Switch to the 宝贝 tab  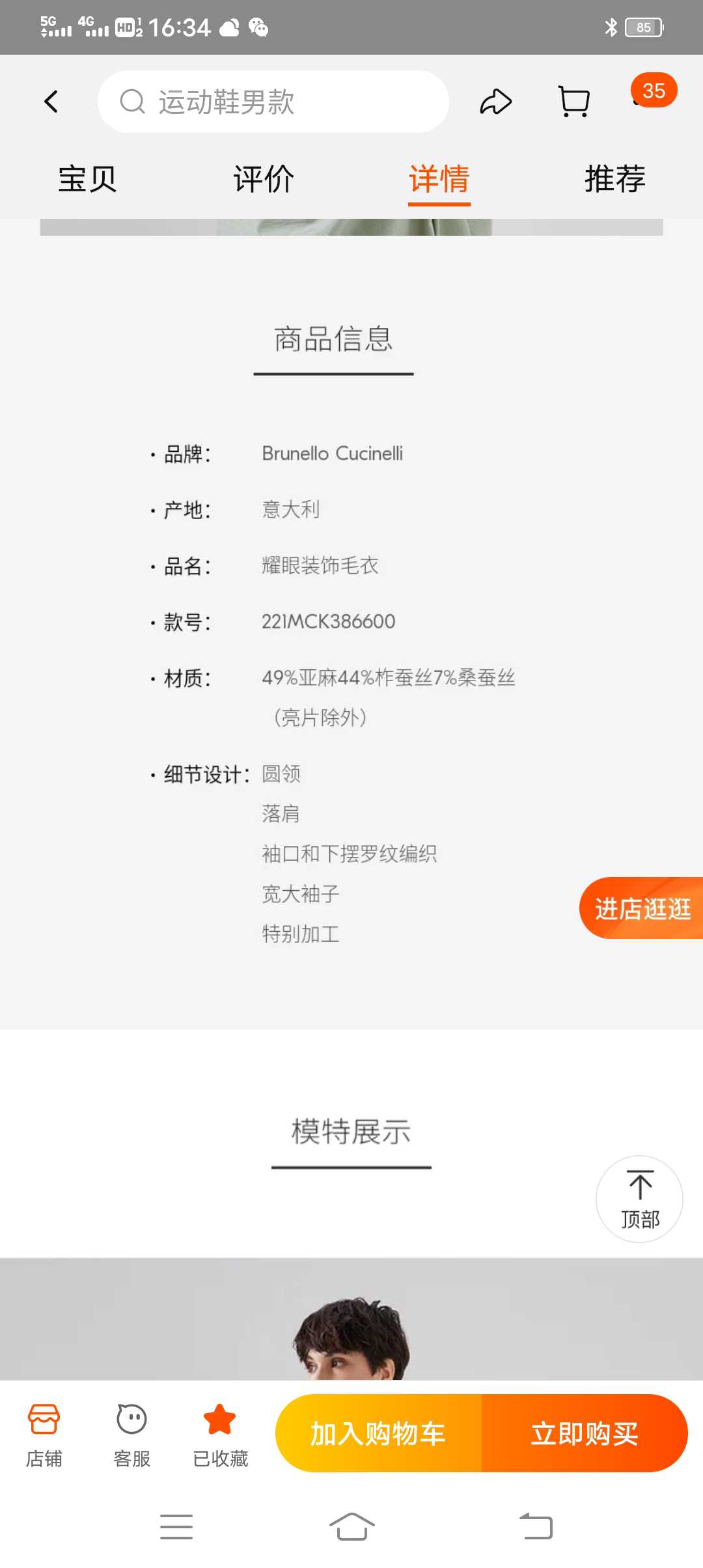pos(87,179)
